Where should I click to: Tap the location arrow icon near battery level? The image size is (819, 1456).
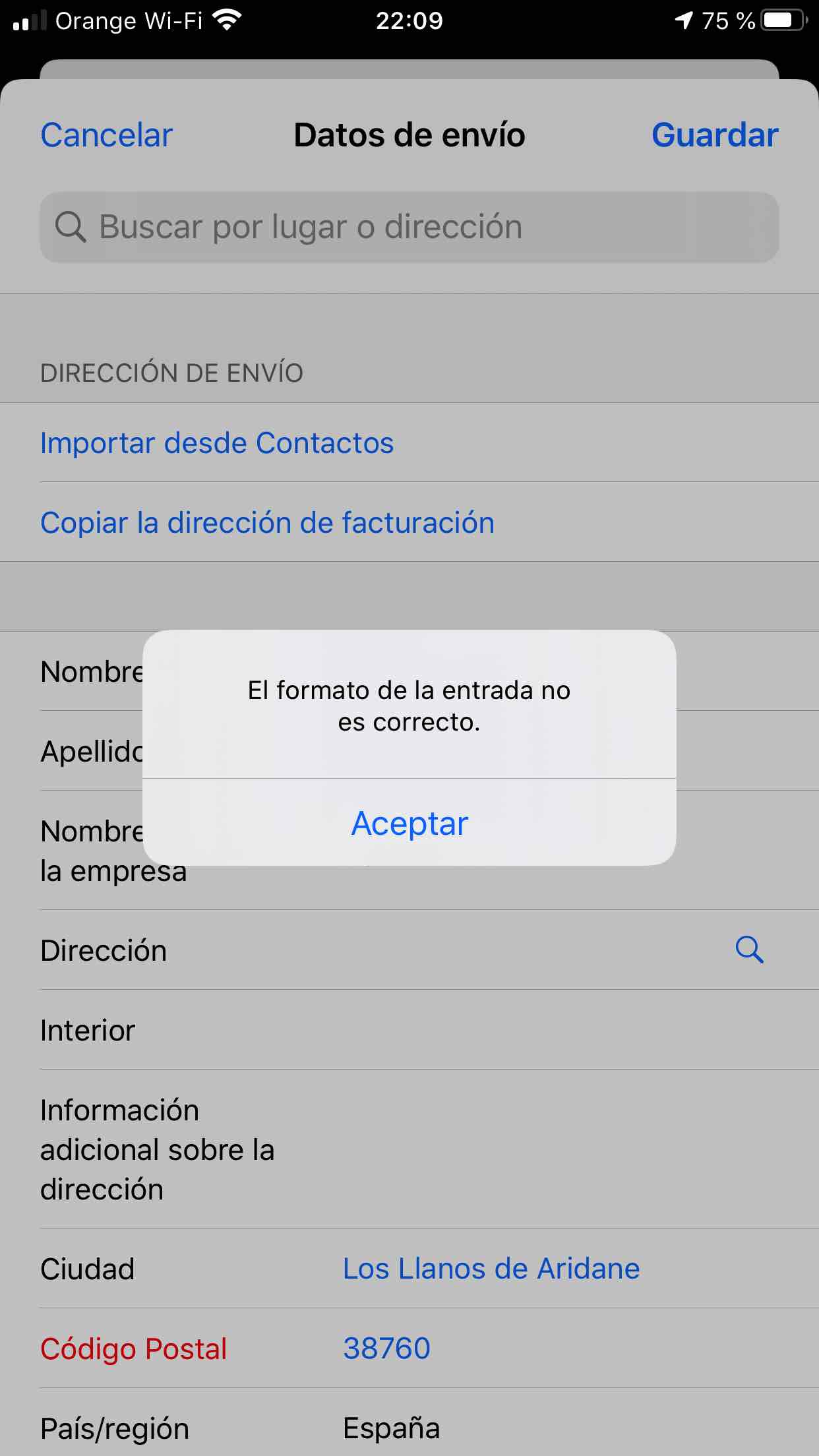(684, 20)
